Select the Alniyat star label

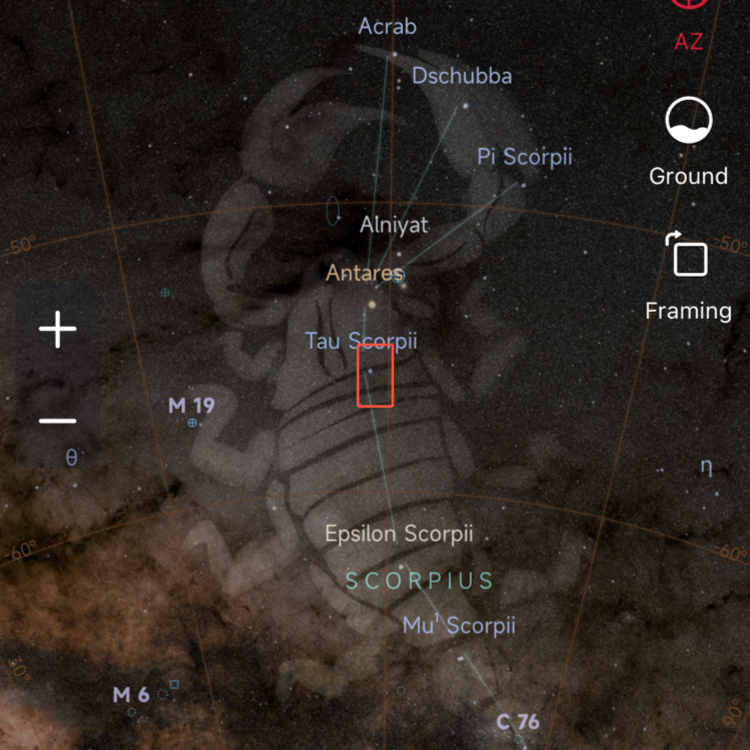[394, 226]
